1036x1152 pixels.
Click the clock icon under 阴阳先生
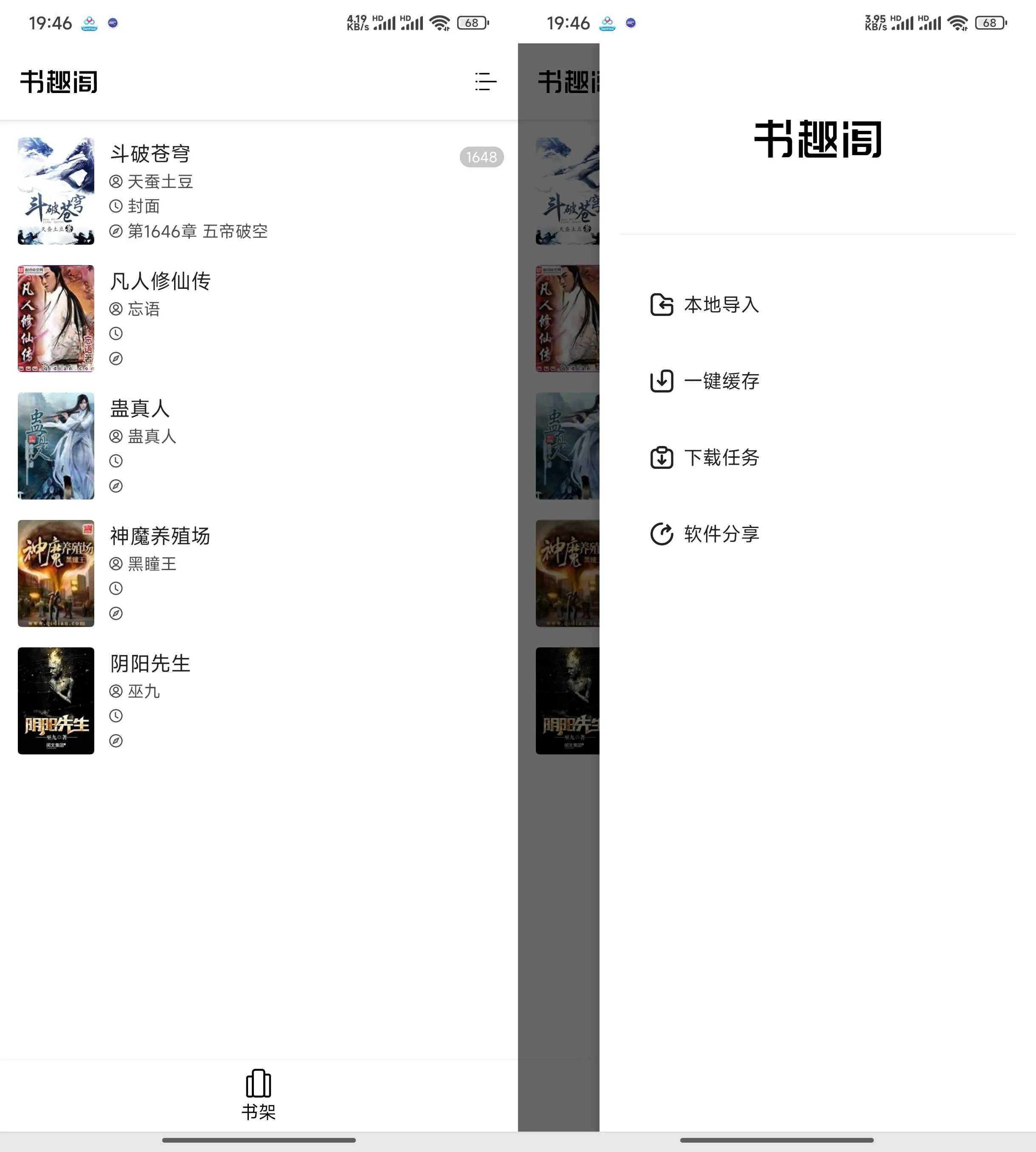[116, 716]
